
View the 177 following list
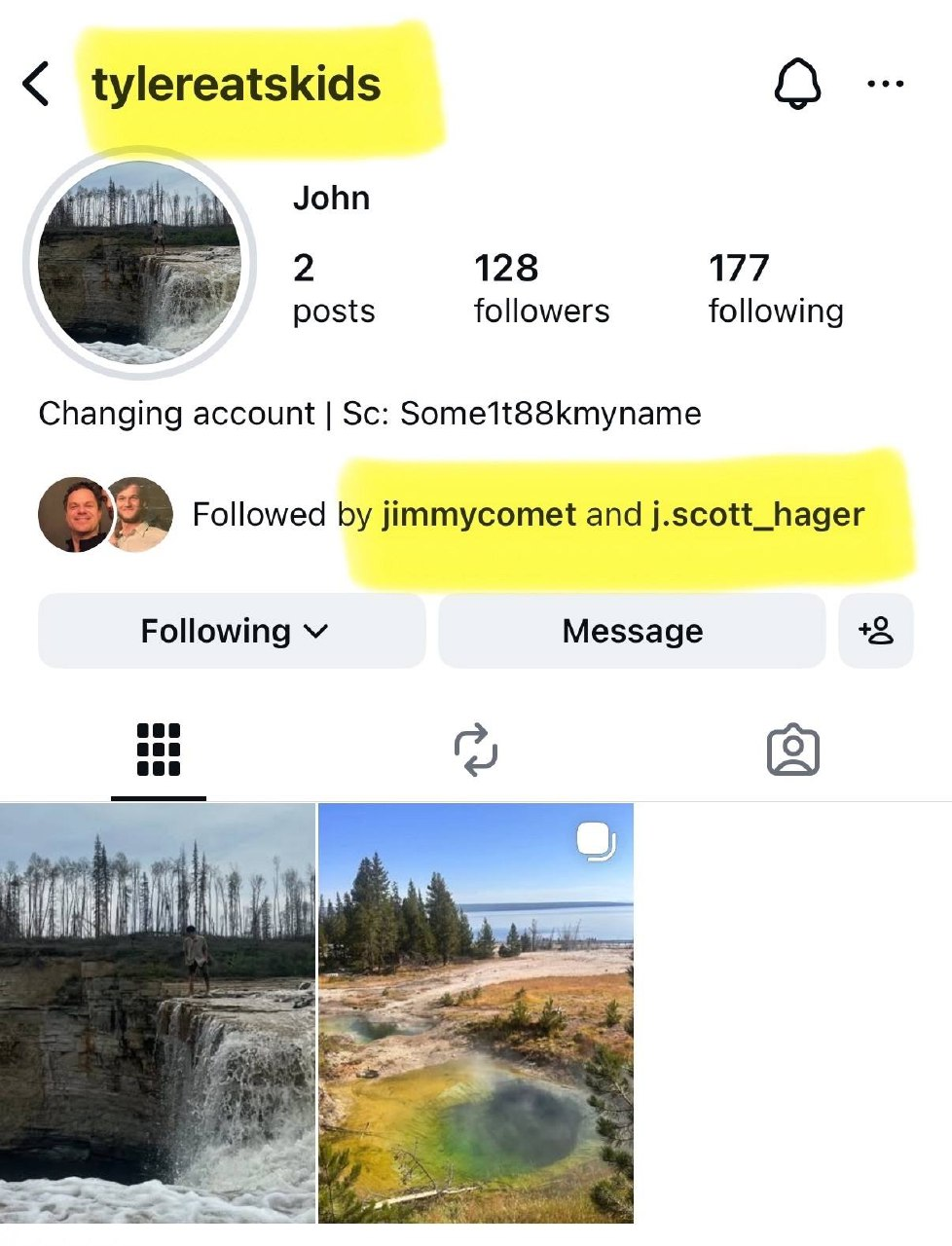775,288
